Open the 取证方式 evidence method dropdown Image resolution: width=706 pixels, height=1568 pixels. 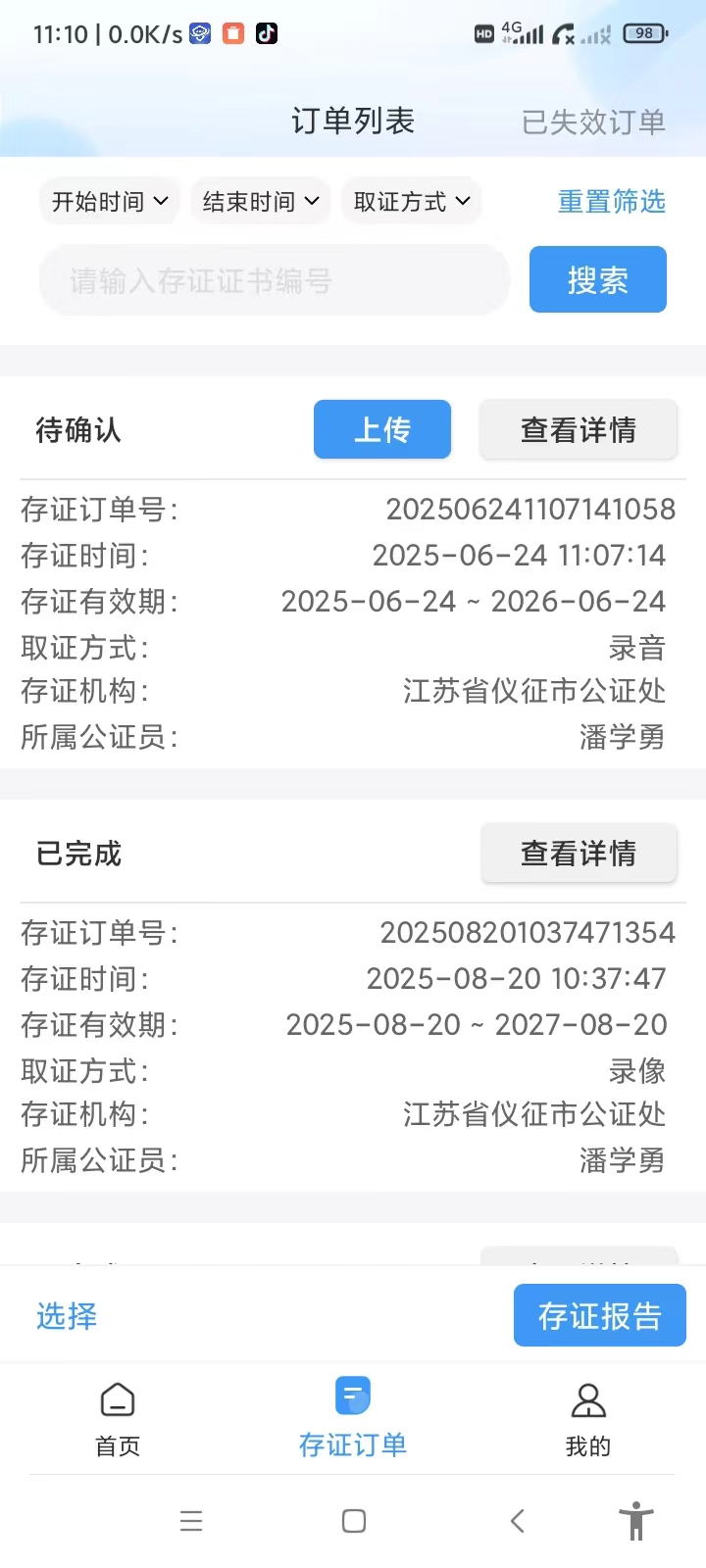411,201
